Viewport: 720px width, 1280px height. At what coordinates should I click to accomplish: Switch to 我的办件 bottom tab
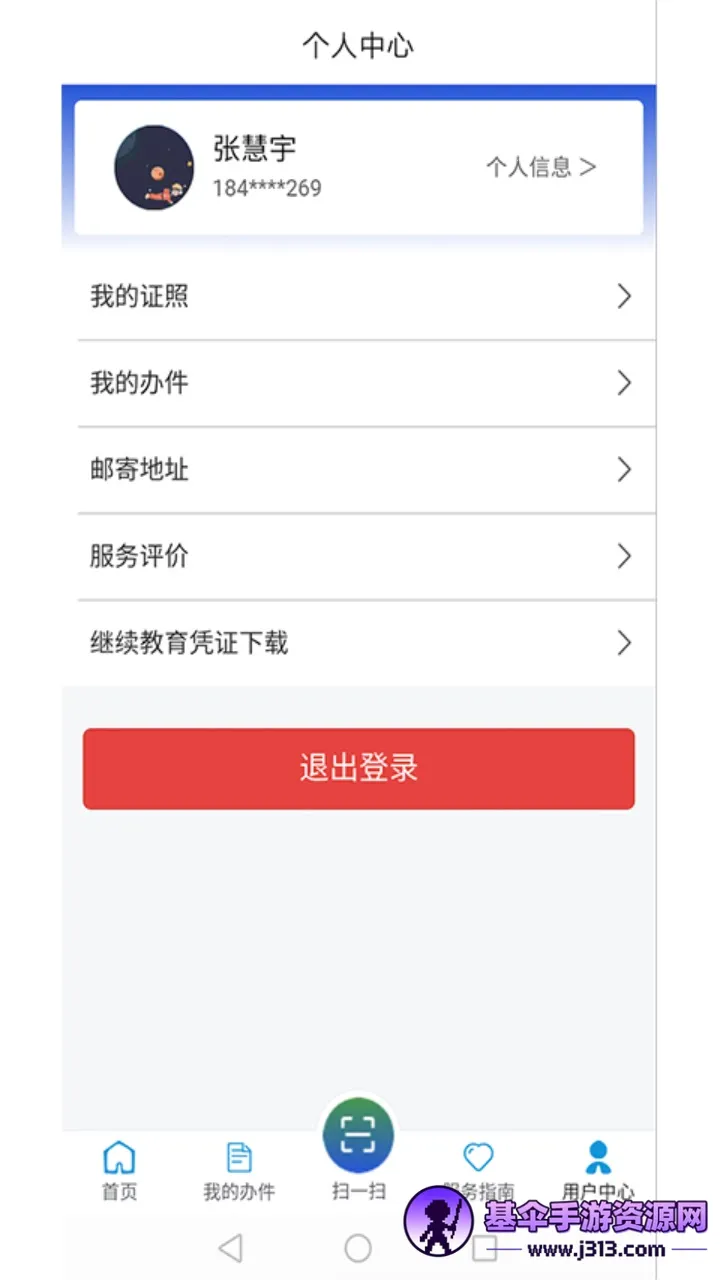click(239, 1169)
